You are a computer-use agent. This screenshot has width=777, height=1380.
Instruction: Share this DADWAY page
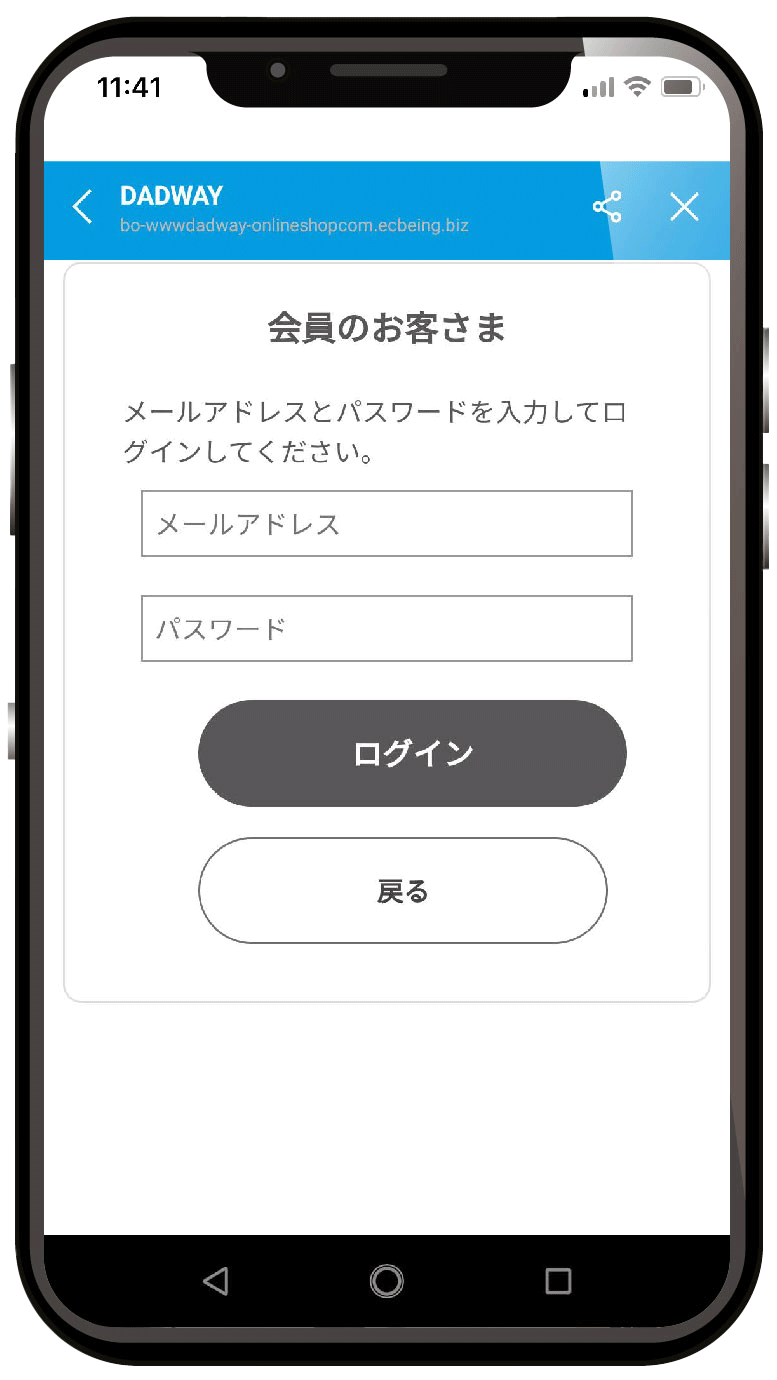607,207
